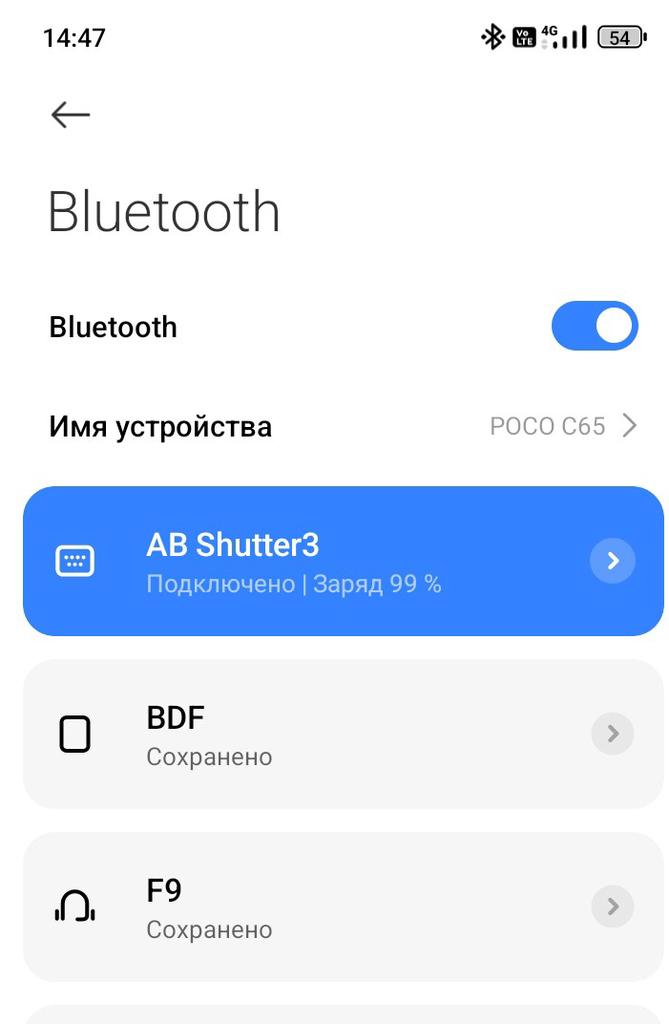Open details chevron for F9
This screenshot has height=1024, width=669.
tap(613, 907)
